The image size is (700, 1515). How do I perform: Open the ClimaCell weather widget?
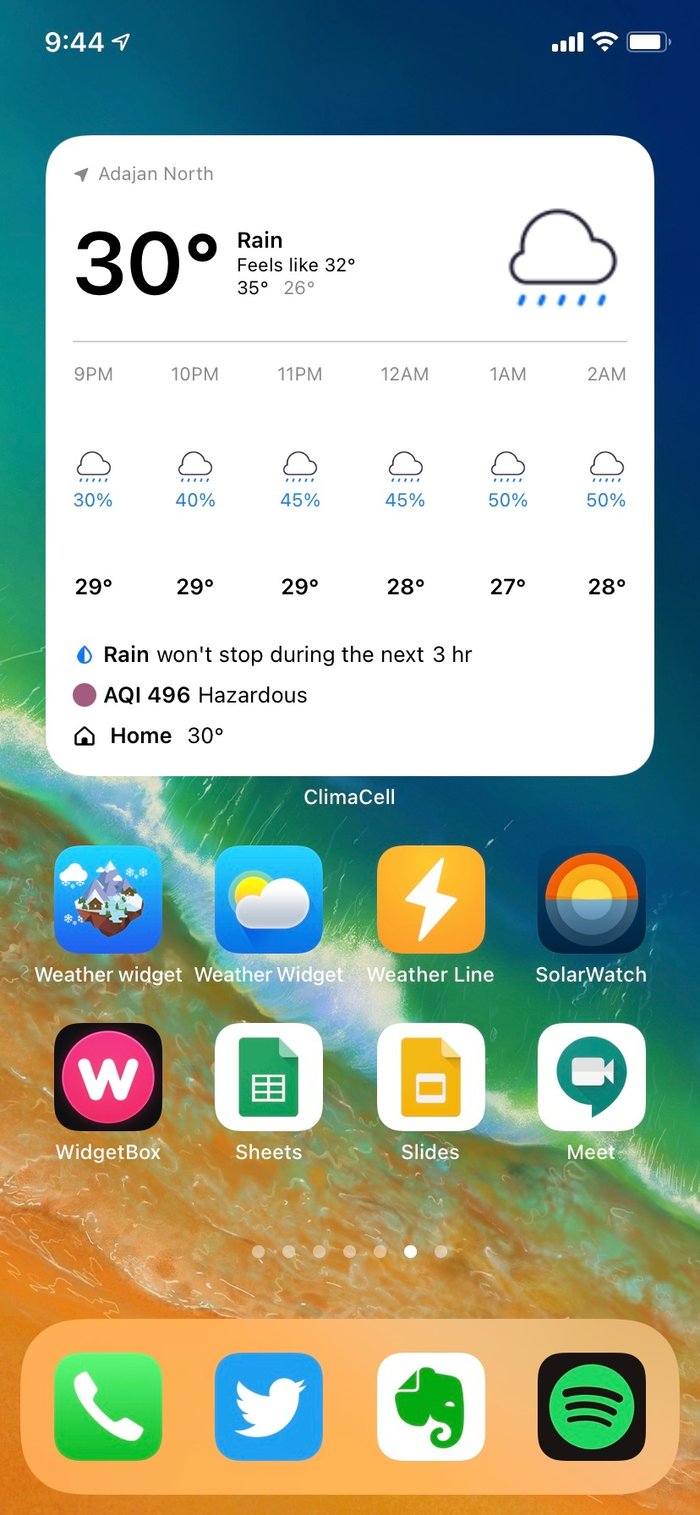click(350, 455)
